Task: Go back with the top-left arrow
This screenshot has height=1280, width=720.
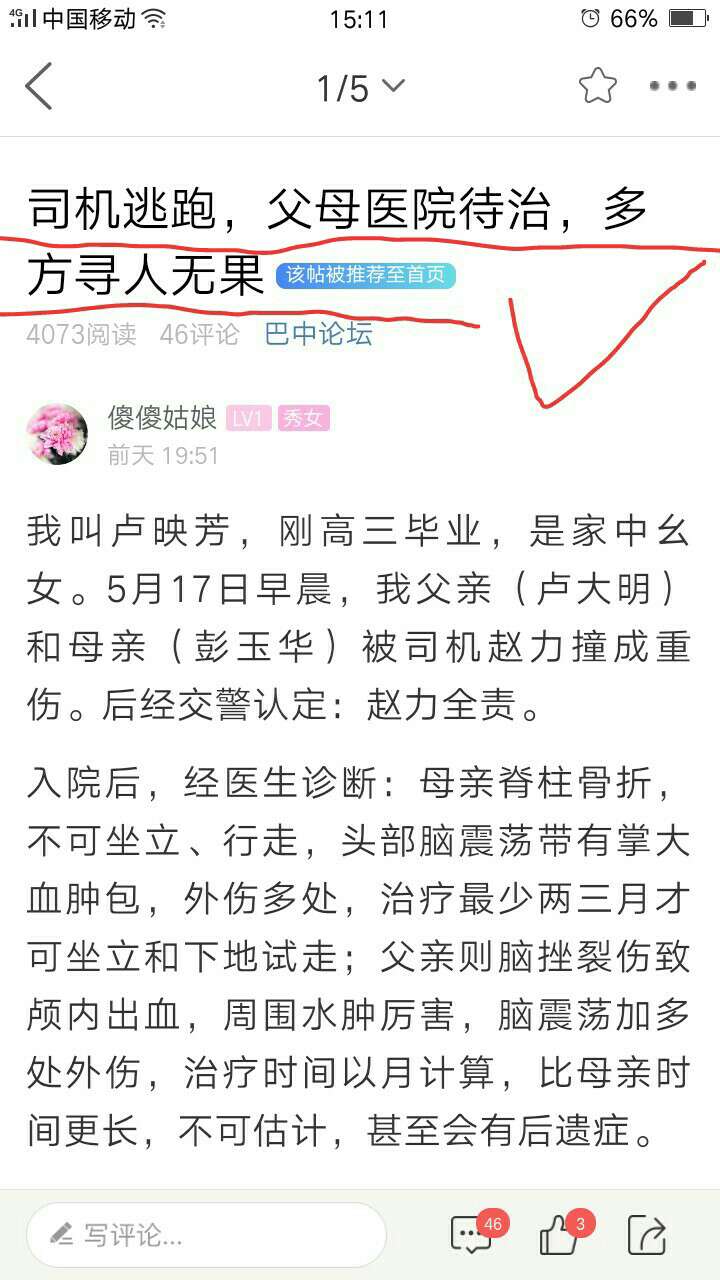Action: [x=40, y=87]
